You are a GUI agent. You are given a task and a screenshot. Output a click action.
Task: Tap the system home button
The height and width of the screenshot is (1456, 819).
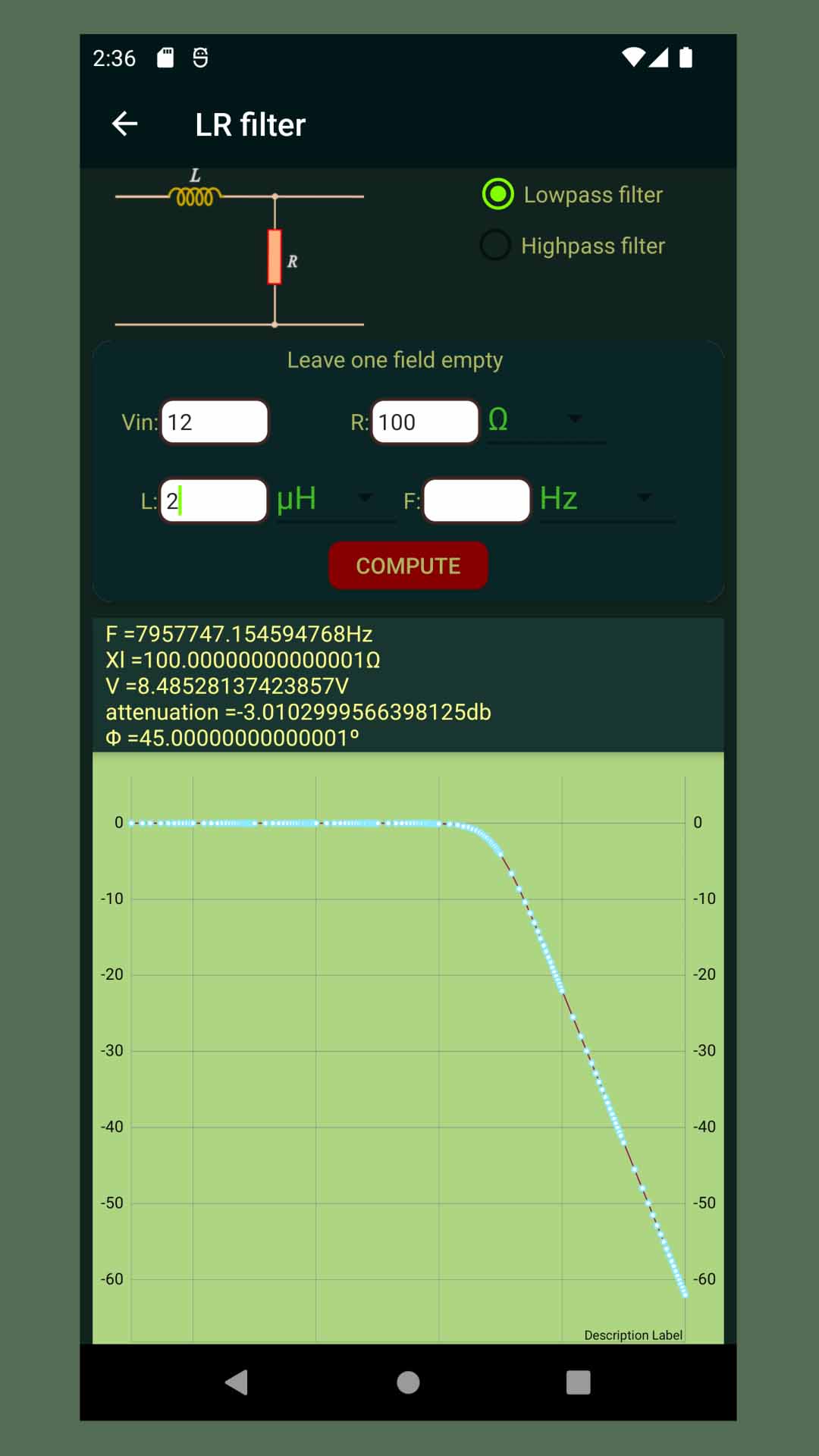click(x=408, y=1382)
